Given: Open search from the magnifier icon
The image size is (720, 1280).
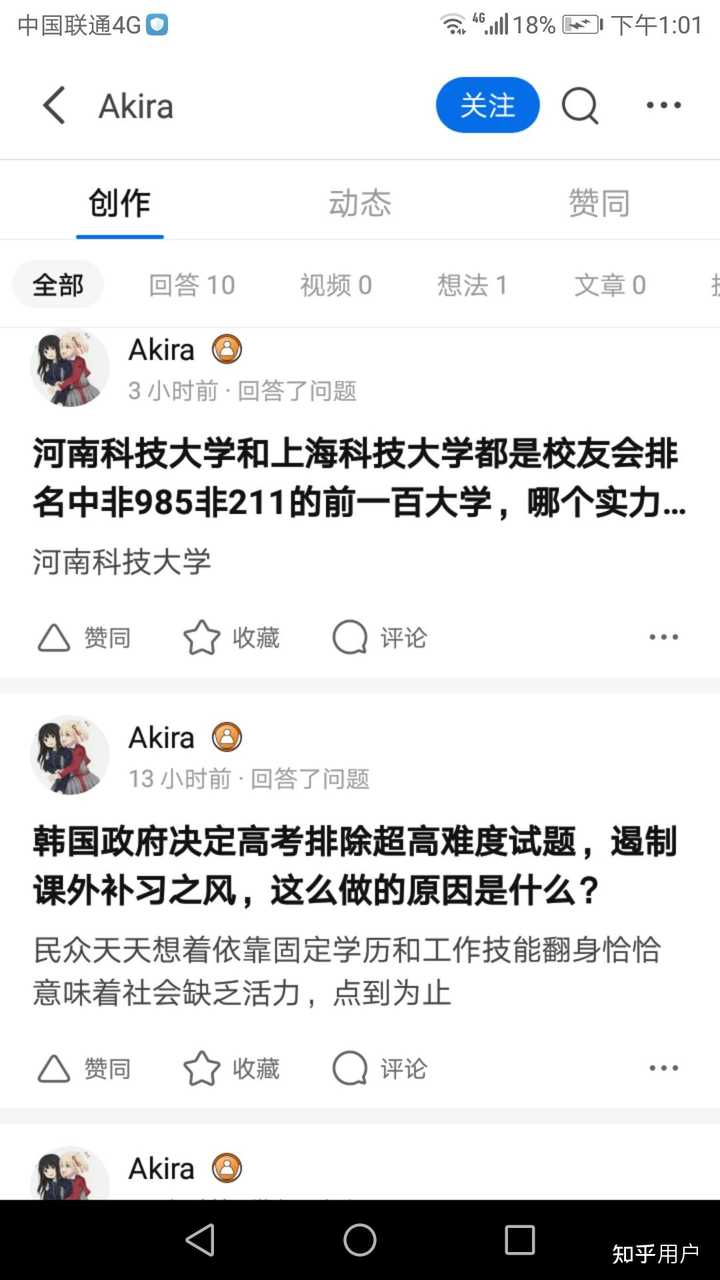Looking at the screenshot, I should click(580, 105).
